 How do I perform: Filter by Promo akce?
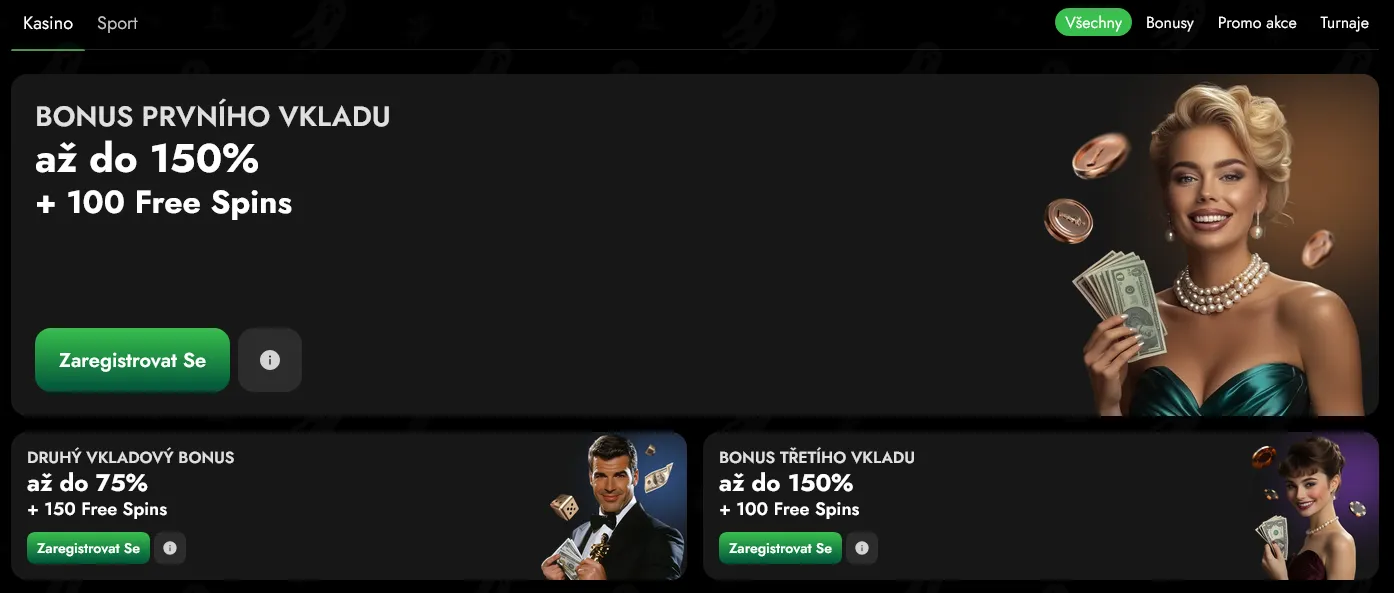pyautogui.click(x=1256, y=23)
